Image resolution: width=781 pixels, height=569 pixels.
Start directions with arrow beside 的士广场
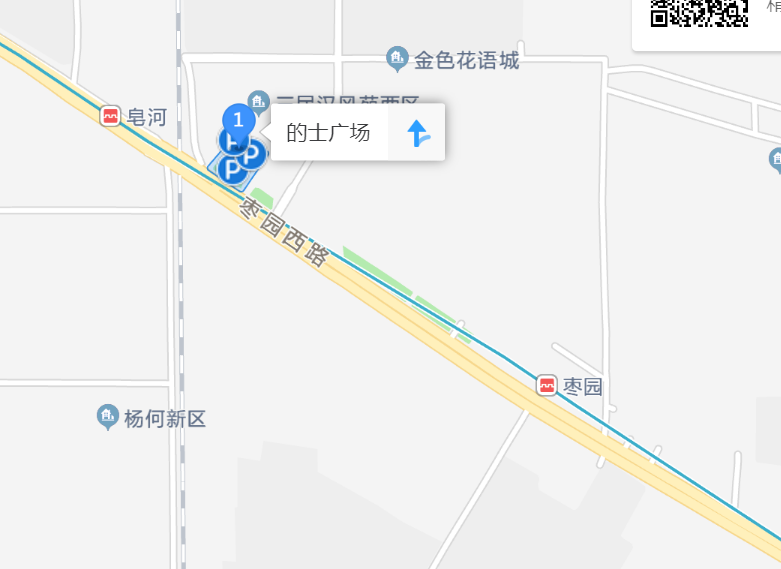click(418, 133)
